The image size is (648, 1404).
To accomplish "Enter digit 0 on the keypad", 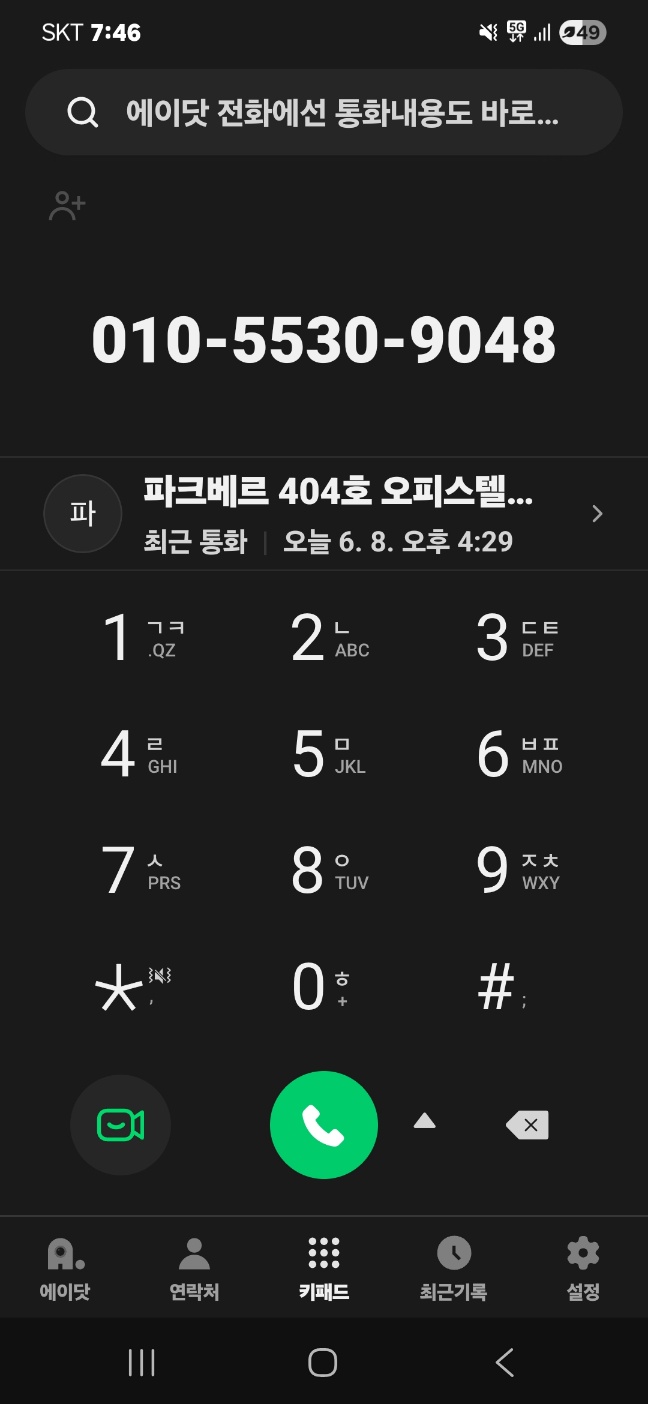I will [x=325, y=986].
